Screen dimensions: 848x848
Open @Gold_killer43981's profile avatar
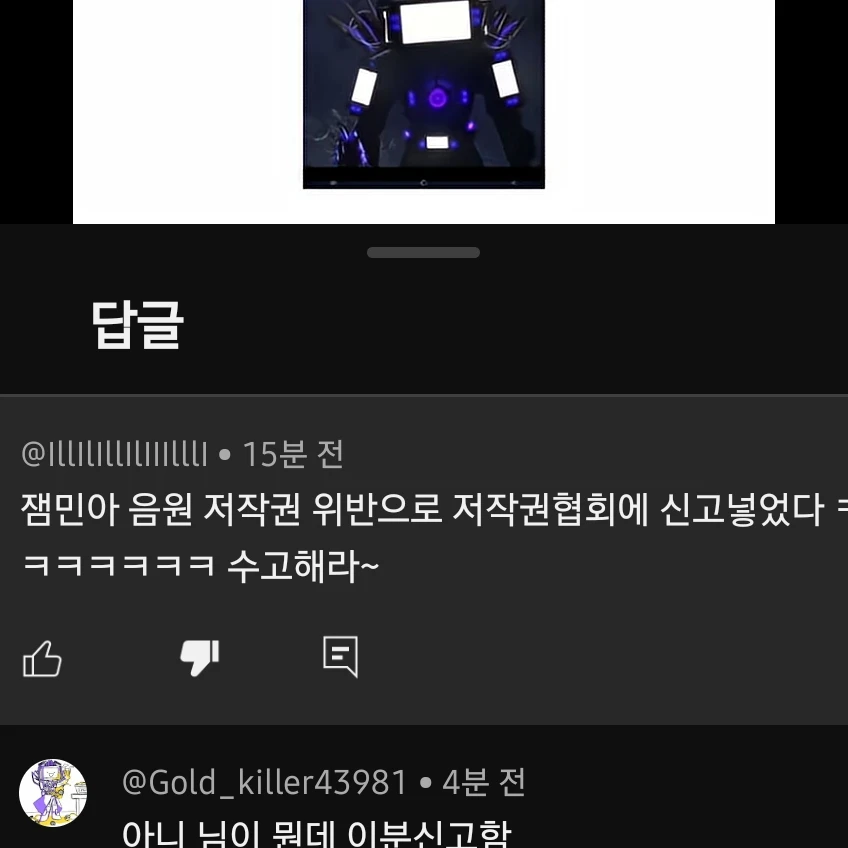[x=53, y=793]
